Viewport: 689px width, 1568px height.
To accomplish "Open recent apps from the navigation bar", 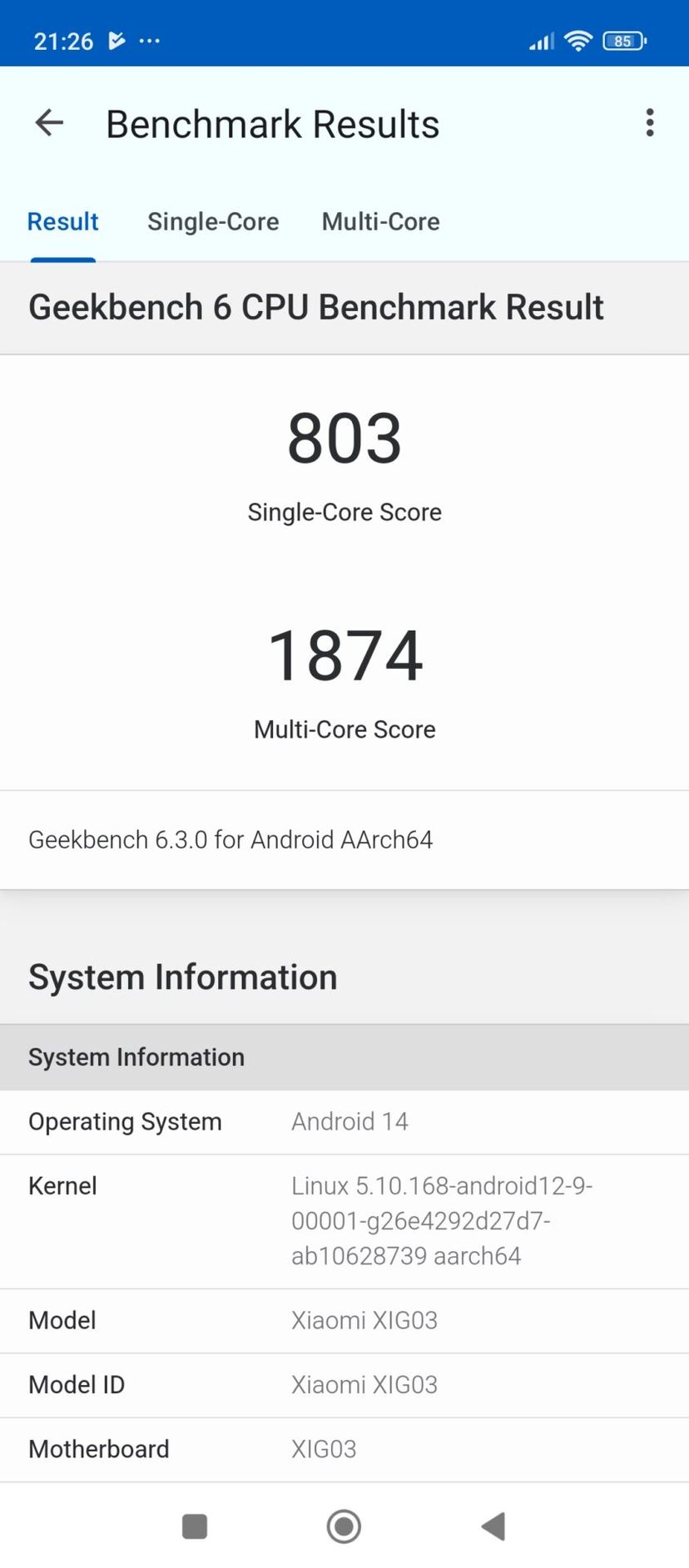I will coord(195,1526).
